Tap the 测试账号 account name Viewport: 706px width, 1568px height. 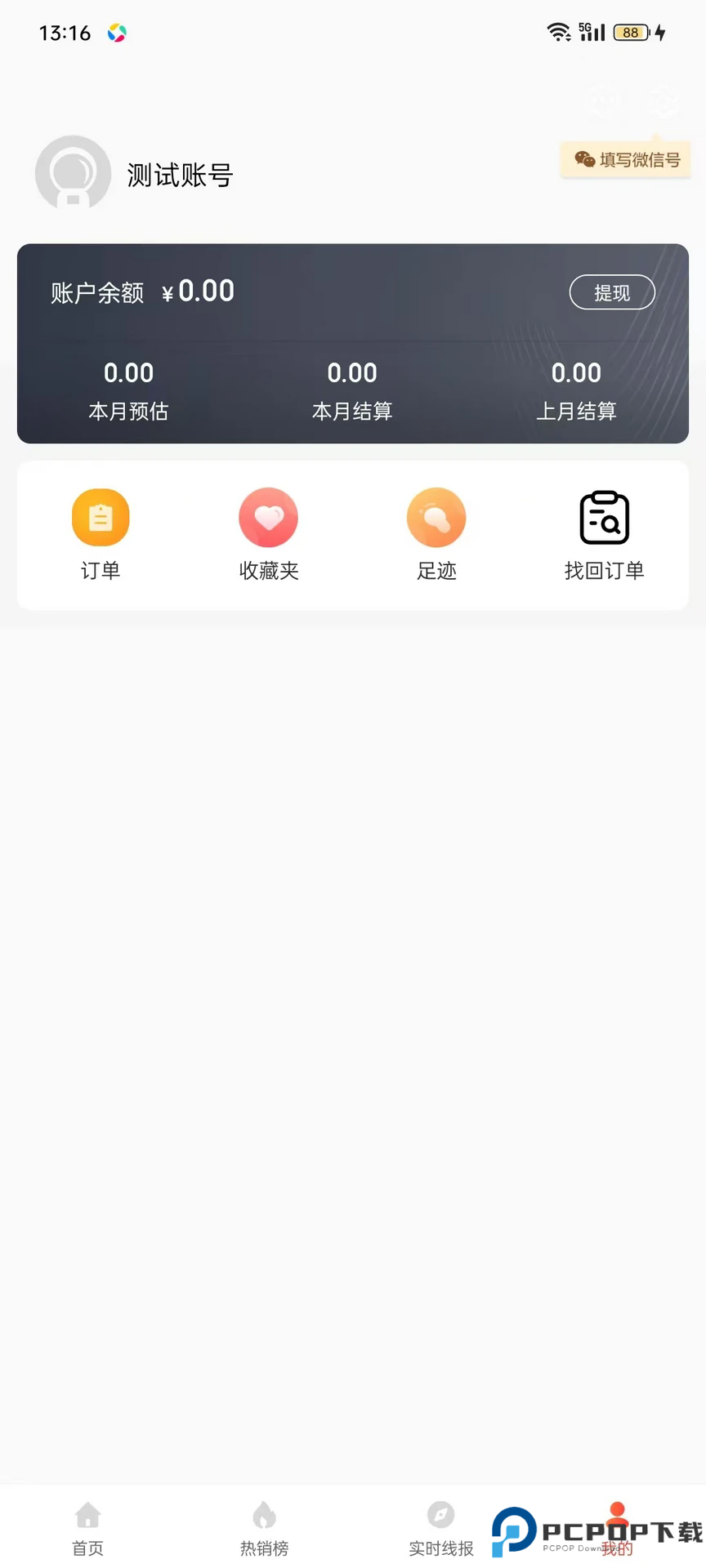(180, 176)
